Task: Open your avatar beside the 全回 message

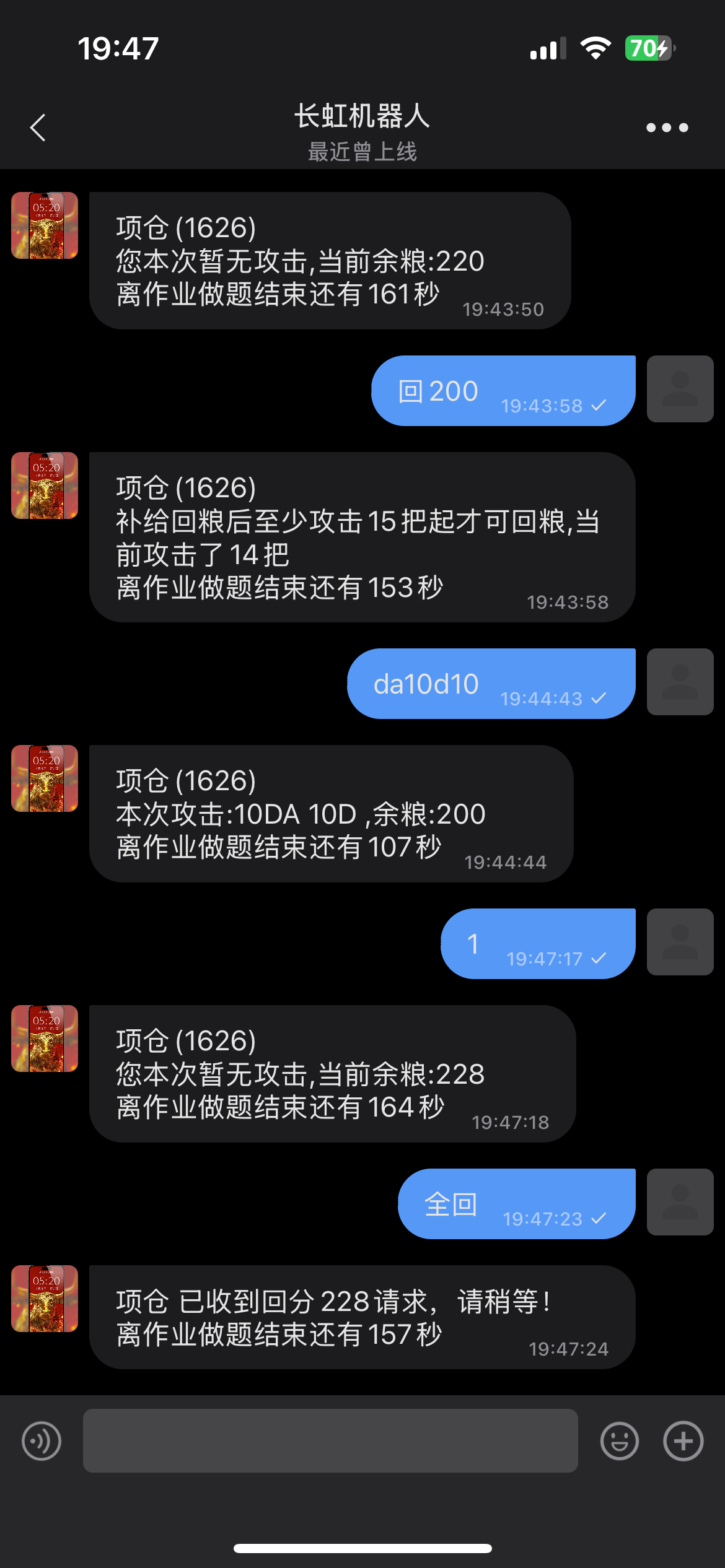Action: point(680,1202)
